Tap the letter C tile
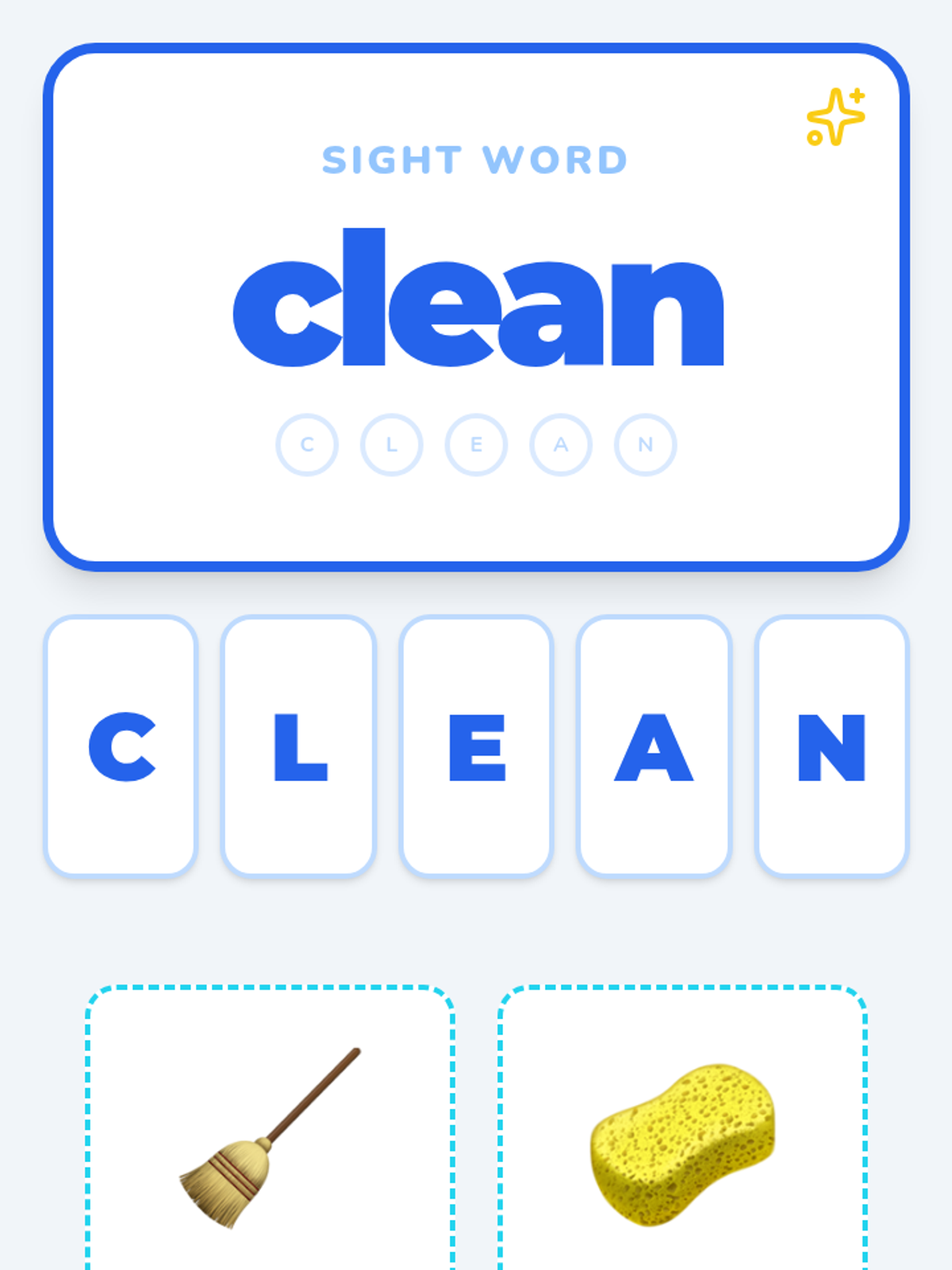952x1270 pixels. [121, 746]
